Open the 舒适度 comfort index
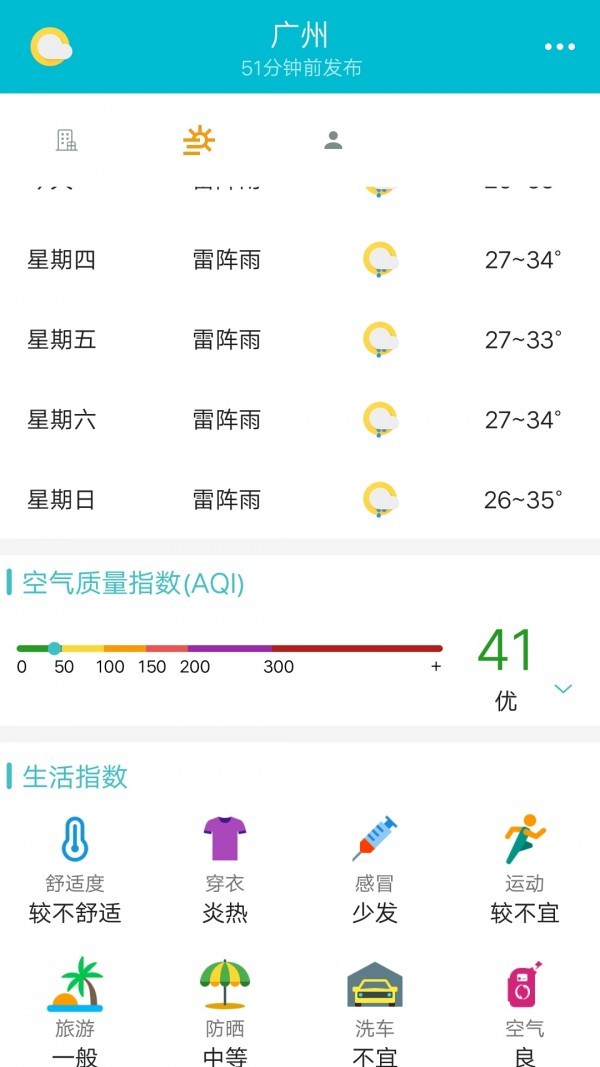This screenshot has width=600, height=1067. click(x=75, y=867)
